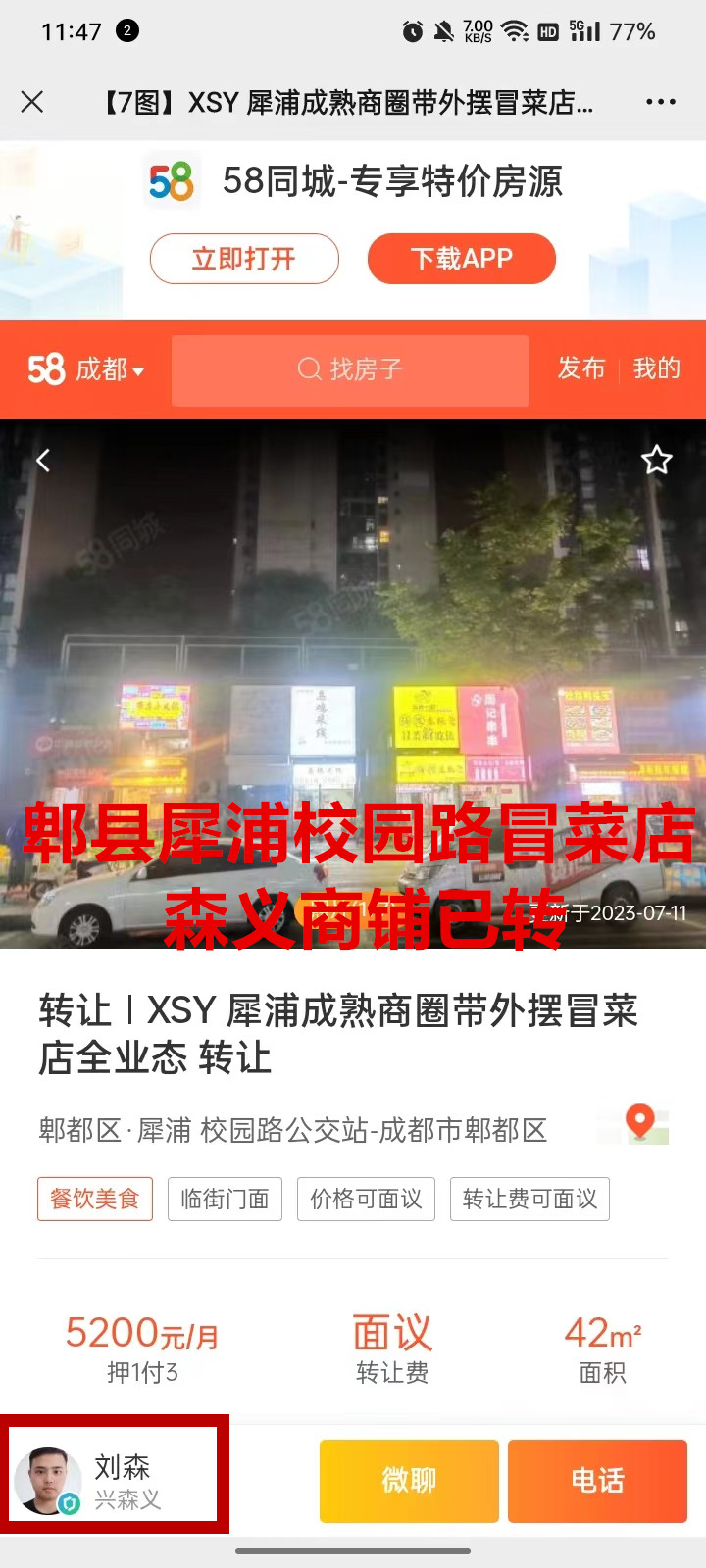The height and width of the screenshot is (1568, 706).
Task: Favorite this listing with the star icon
Action: 656,460
